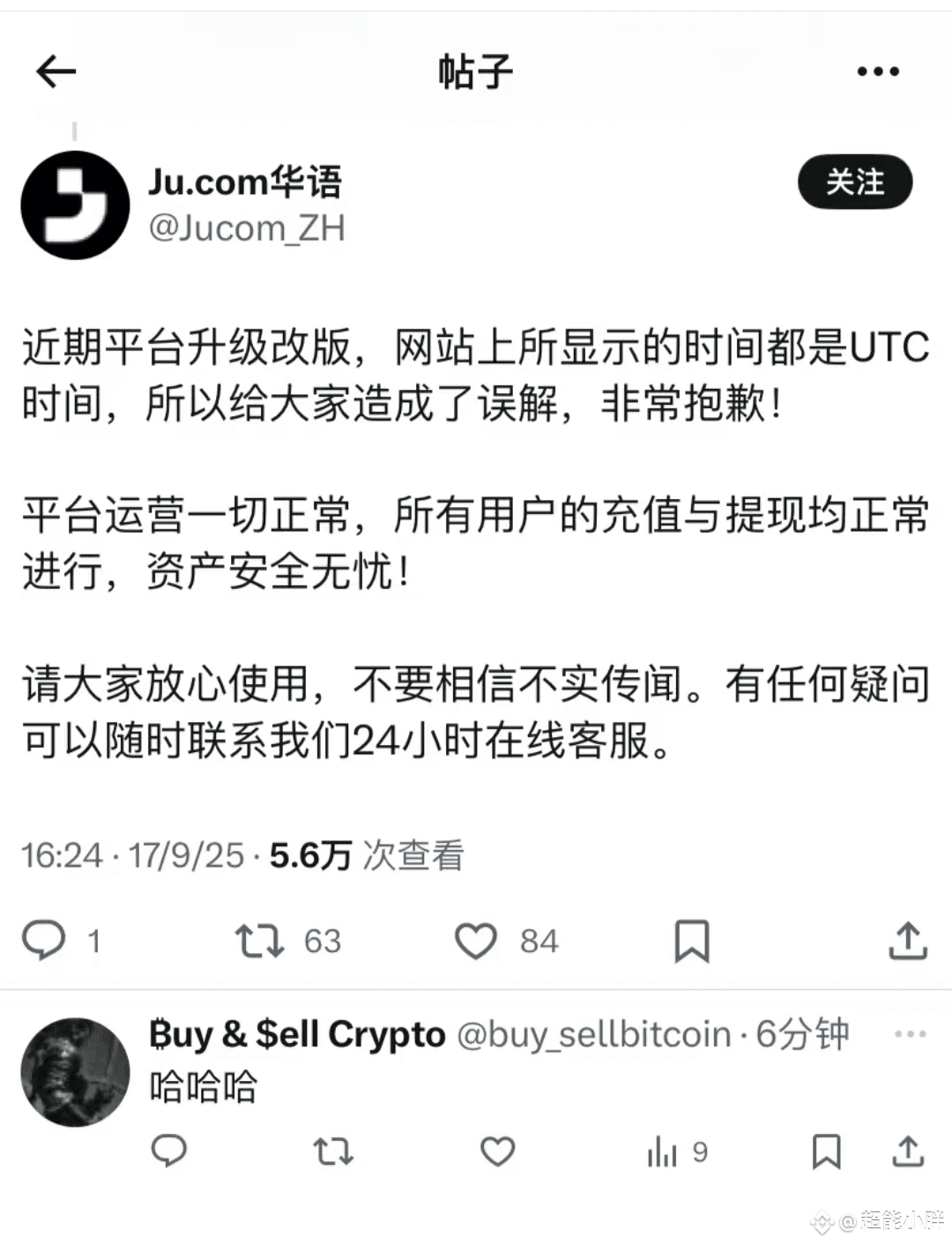Image resolution: width=952 pixels, height=1245 pixels.
Task: Reply to Buy & Sell Crypto's comment
Action: point(169,1151)
